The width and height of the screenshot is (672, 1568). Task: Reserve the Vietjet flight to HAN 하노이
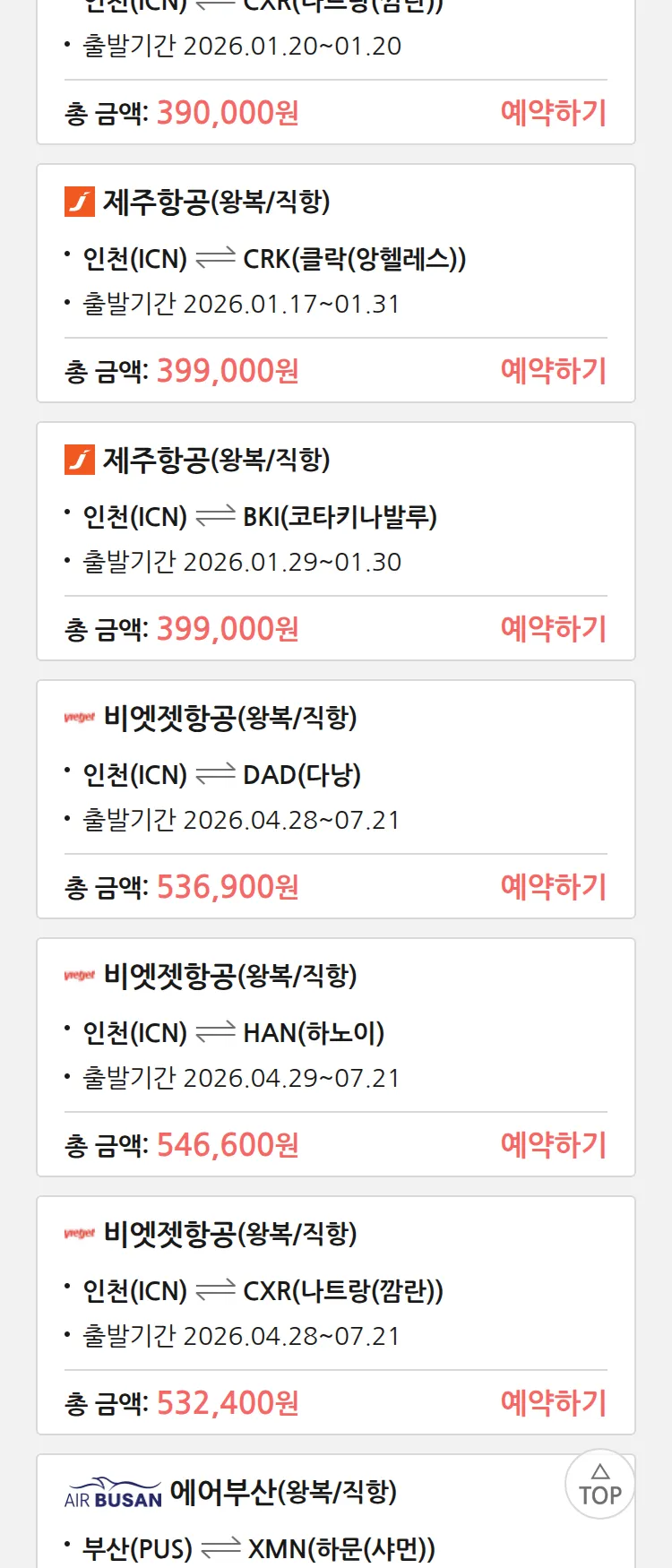tap(553, 1145)
